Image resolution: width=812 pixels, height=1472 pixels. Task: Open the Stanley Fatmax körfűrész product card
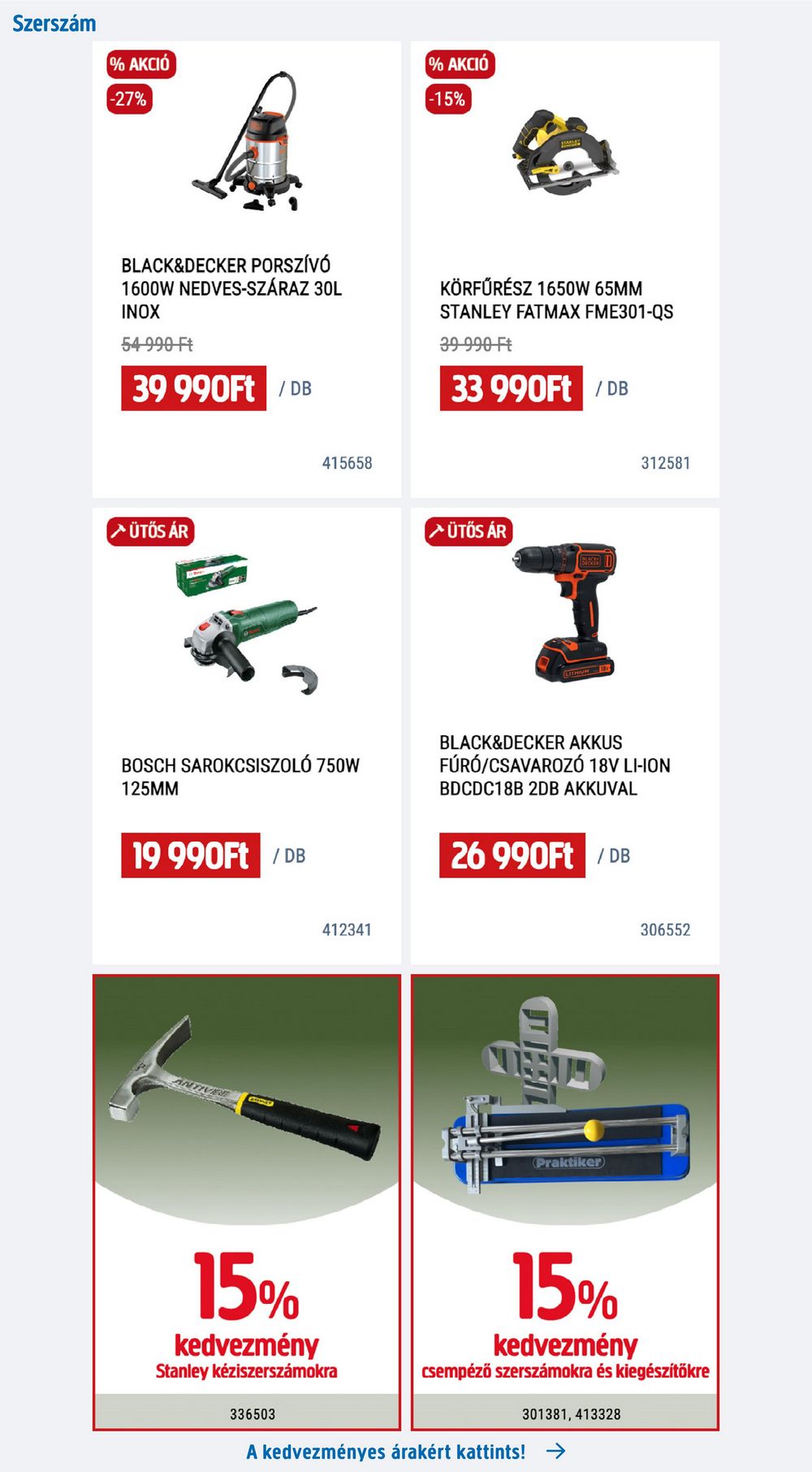coord(564,270)
